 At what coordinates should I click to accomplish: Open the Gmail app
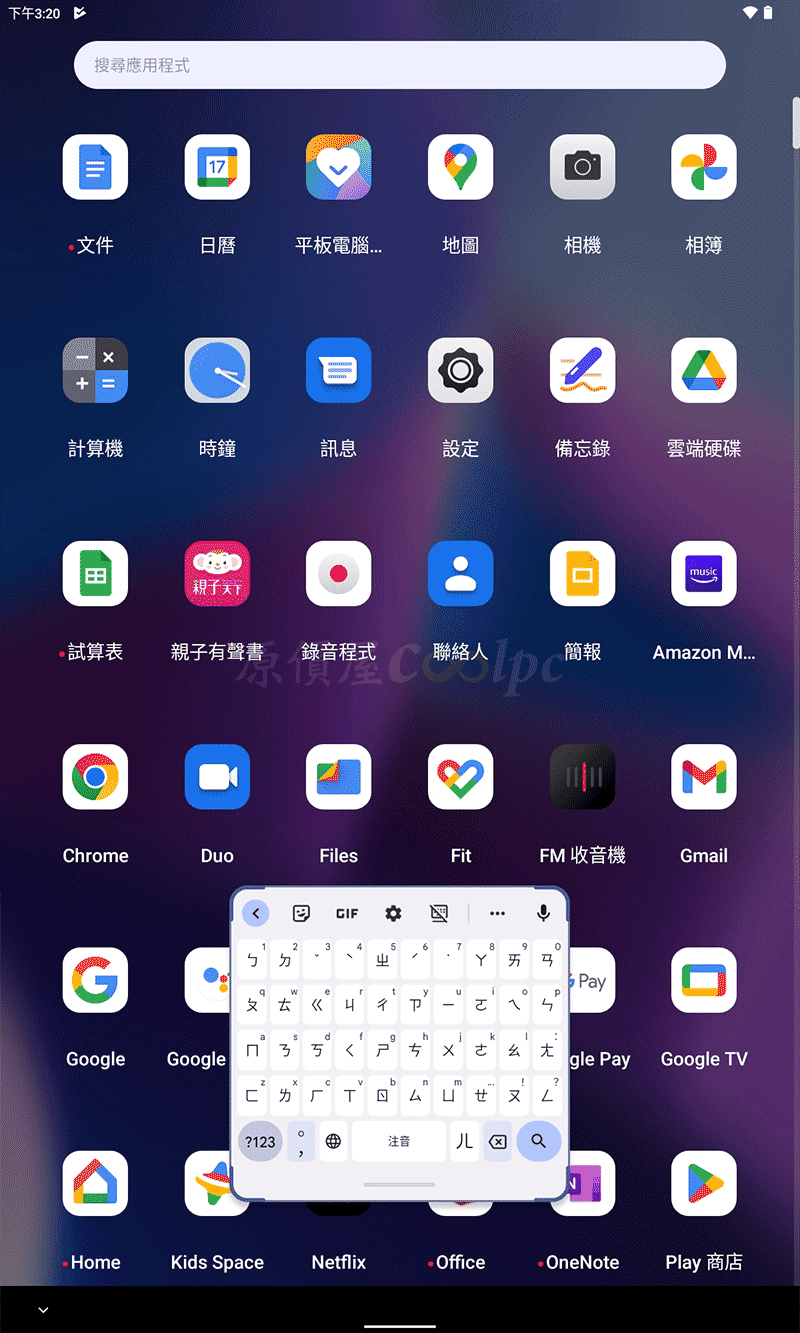(x=704, y=777)
